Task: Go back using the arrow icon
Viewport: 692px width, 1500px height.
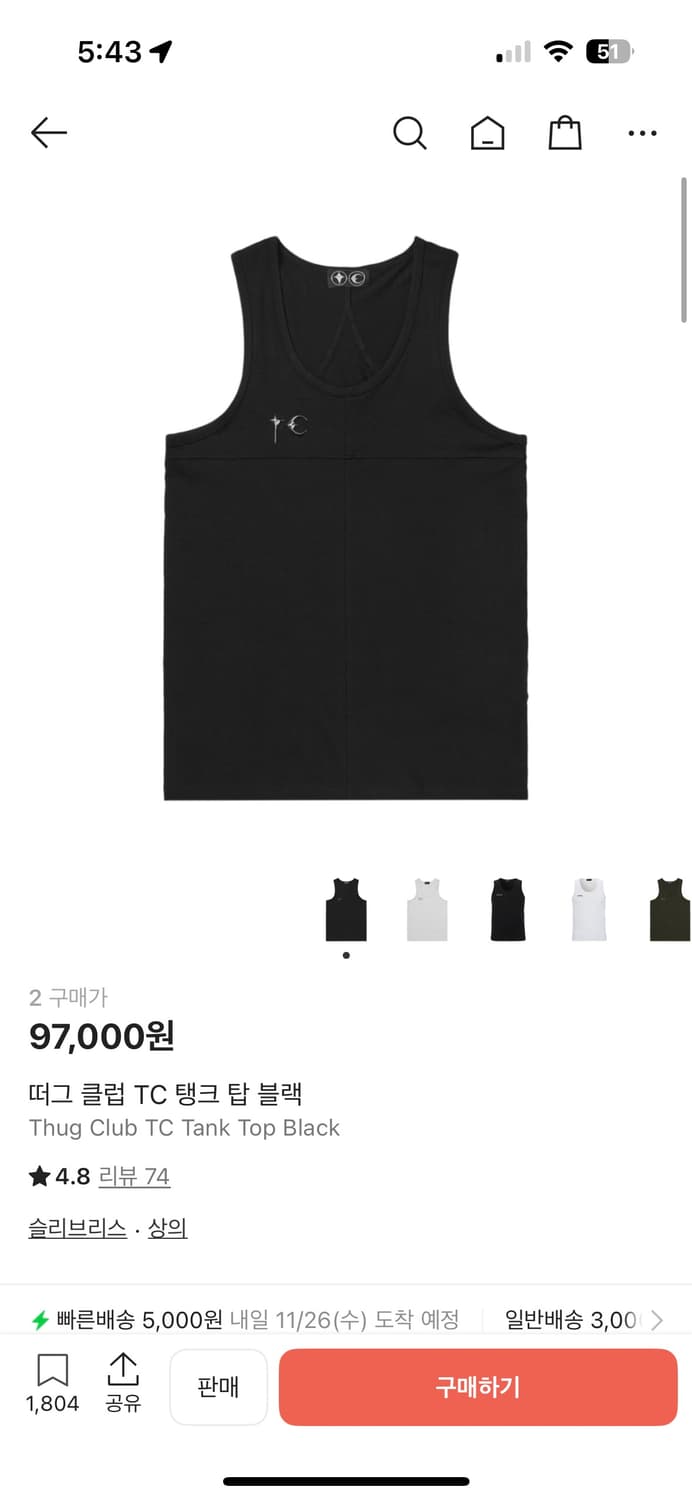Action: coord(48,133)
